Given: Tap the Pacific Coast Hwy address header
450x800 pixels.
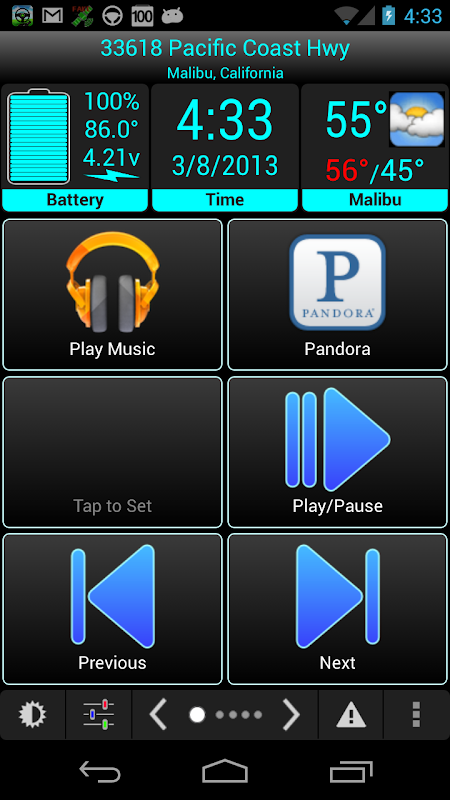Looking at the screenshot, I should 225,48.
